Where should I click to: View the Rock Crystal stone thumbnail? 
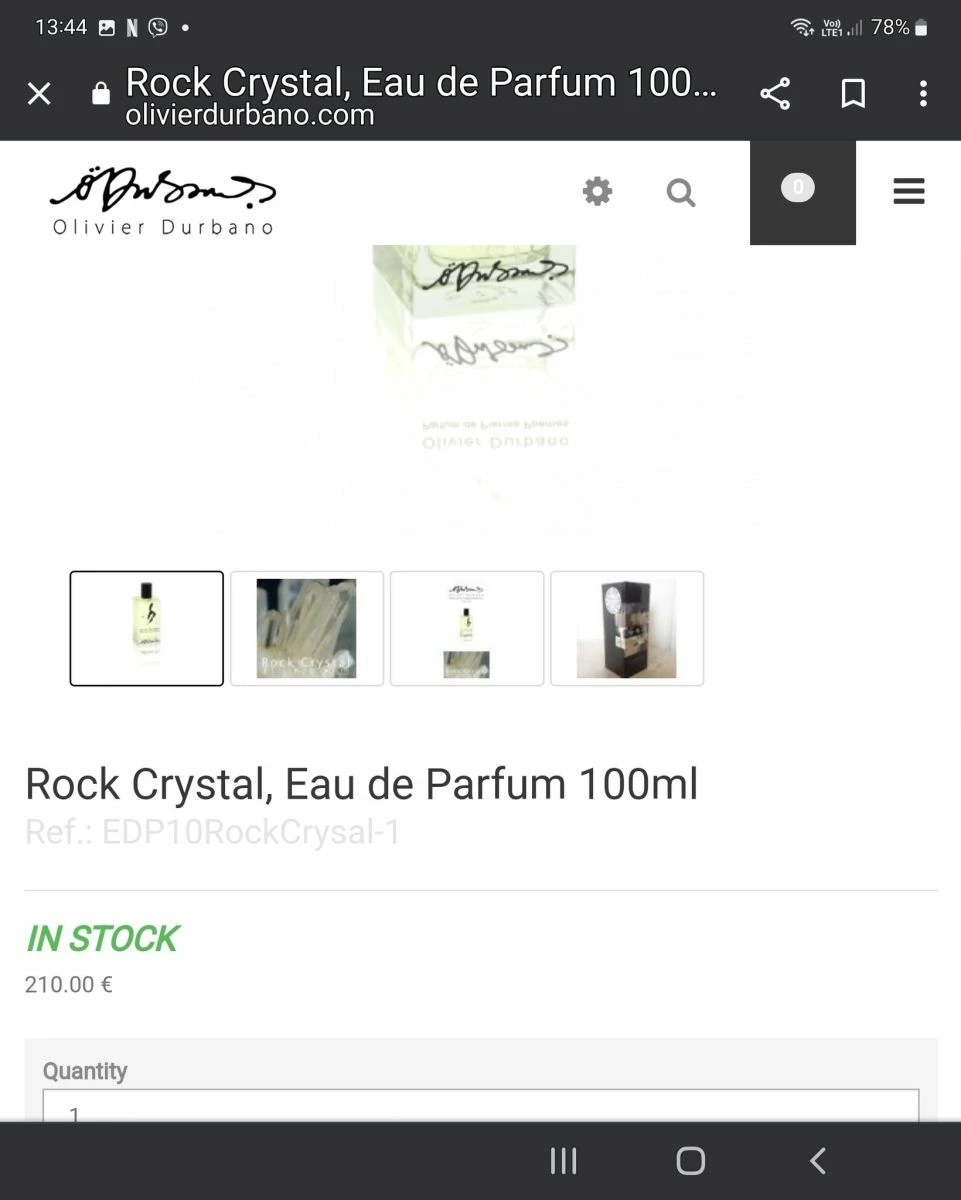(x=307, y=628)
